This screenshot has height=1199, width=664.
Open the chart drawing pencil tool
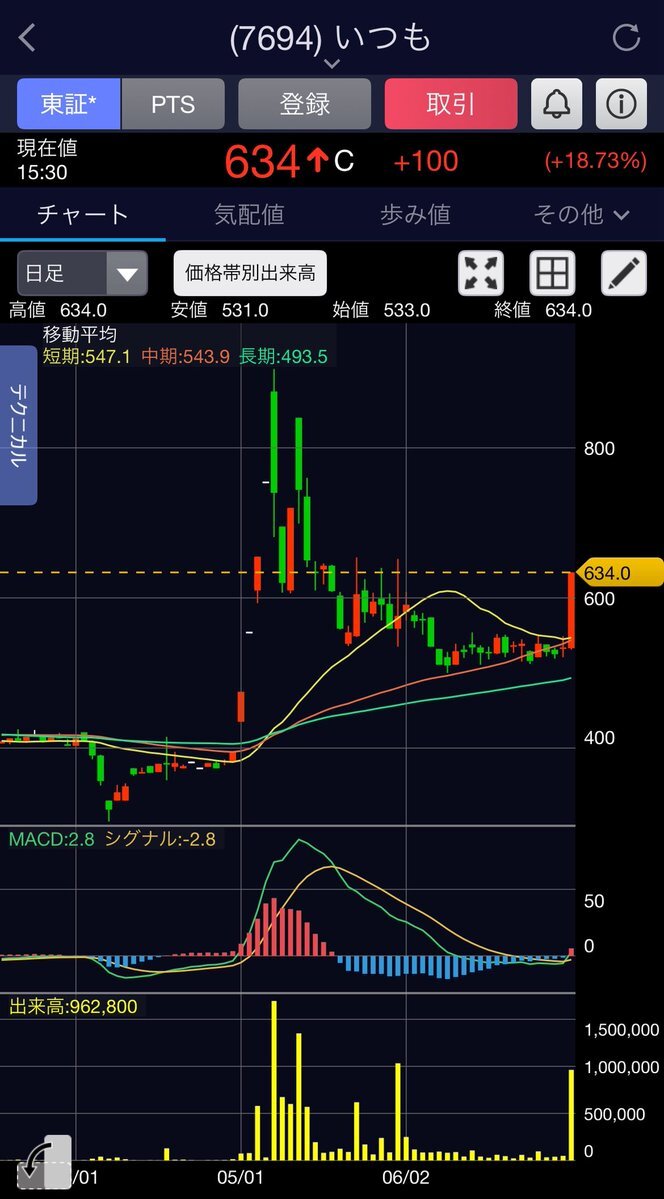623,273
